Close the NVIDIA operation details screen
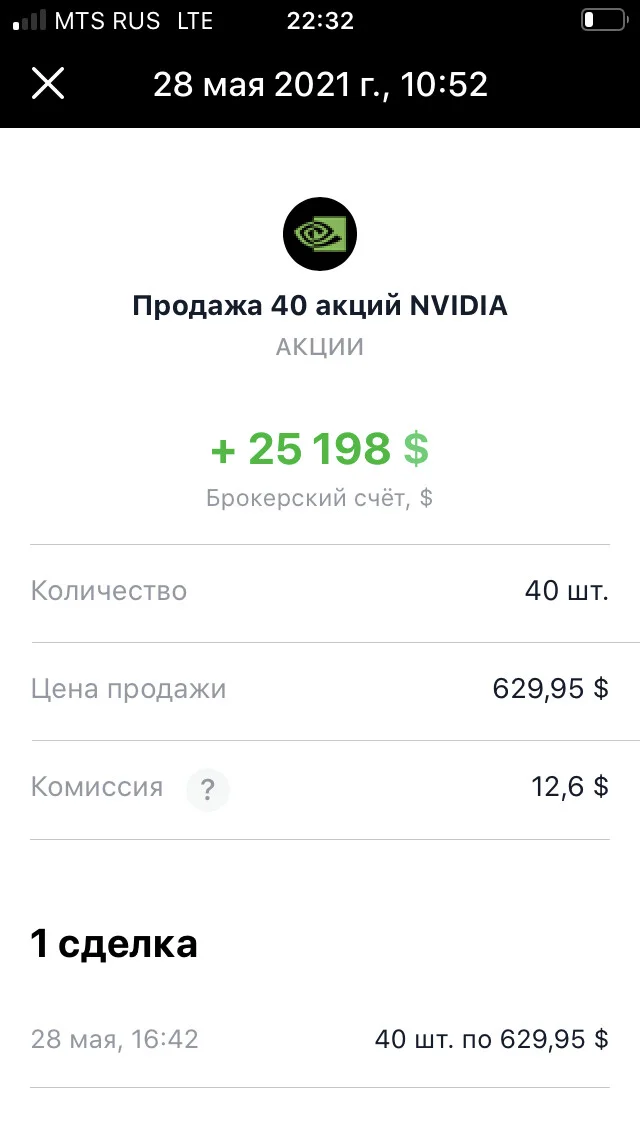This screenshot has height=1136, width=640. [x=48, y=83]
